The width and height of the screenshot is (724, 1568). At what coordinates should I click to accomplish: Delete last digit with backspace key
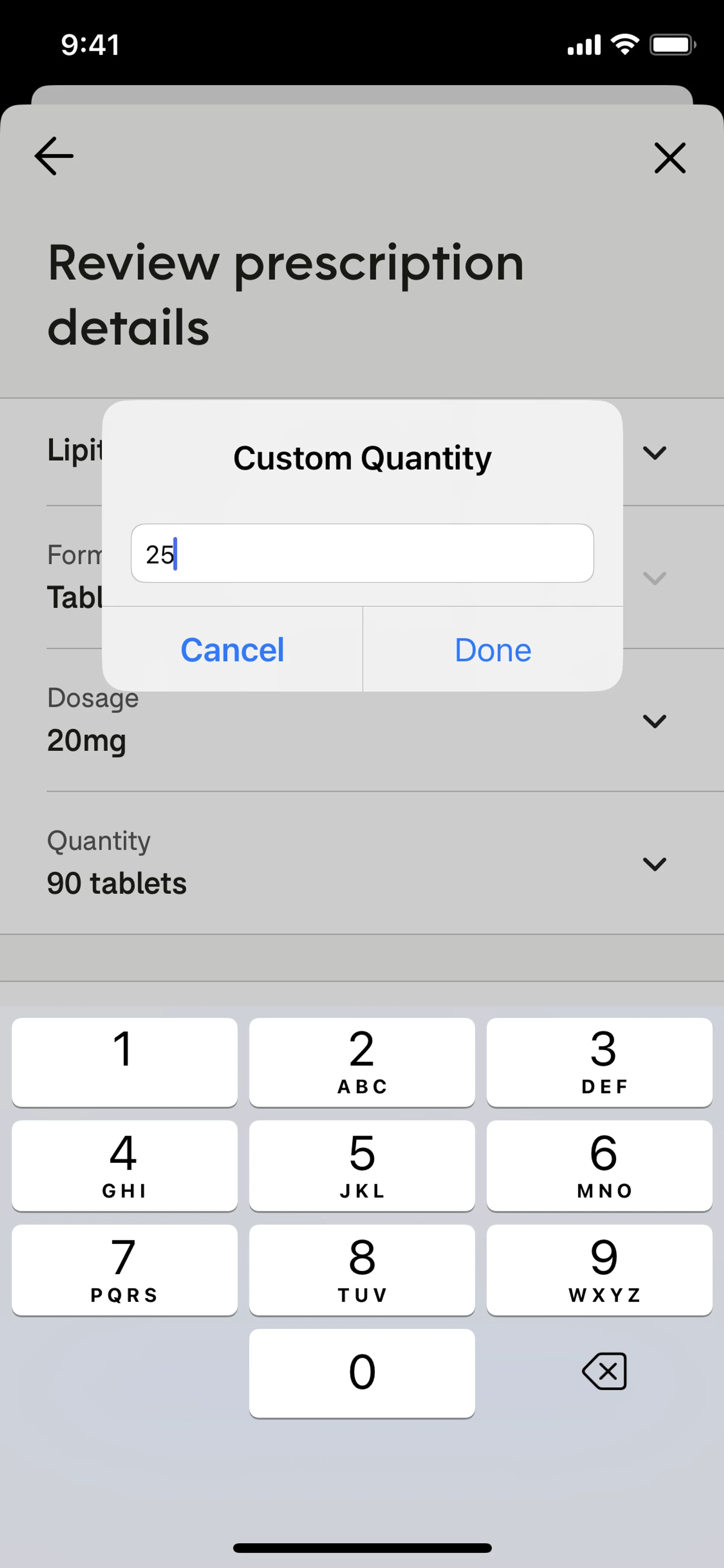[x=604, y=1372]
